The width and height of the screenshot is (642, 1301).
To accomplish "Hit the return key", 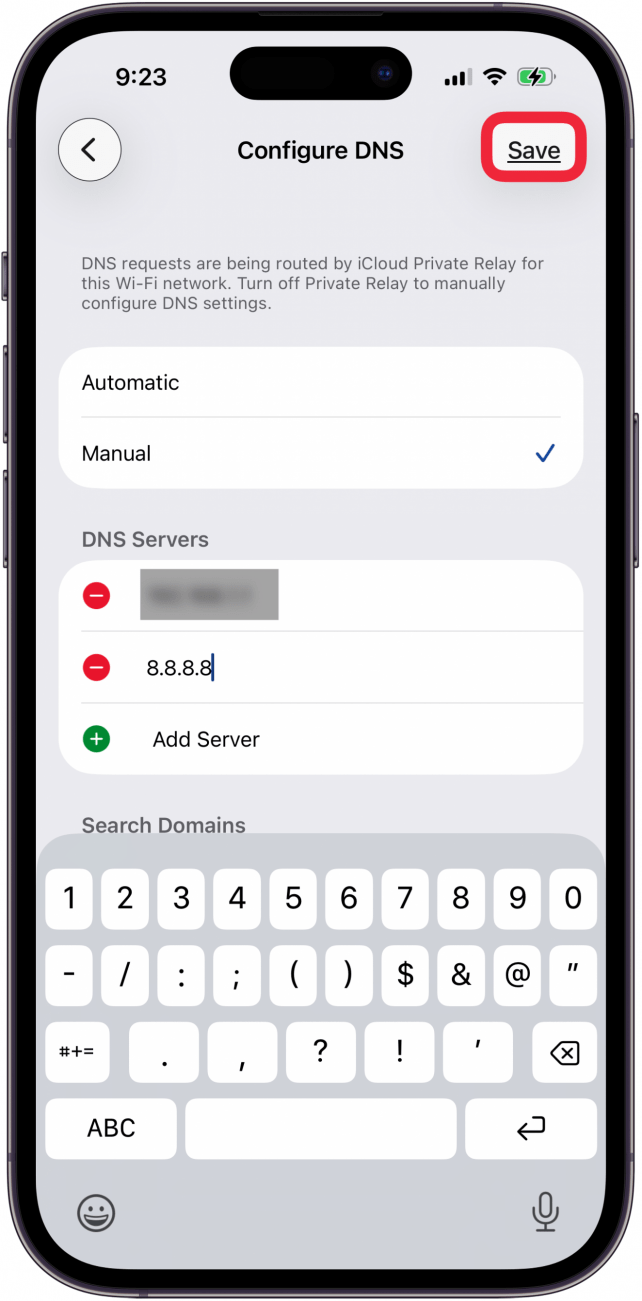I will pyautogui.click(x=531, y=1129).
